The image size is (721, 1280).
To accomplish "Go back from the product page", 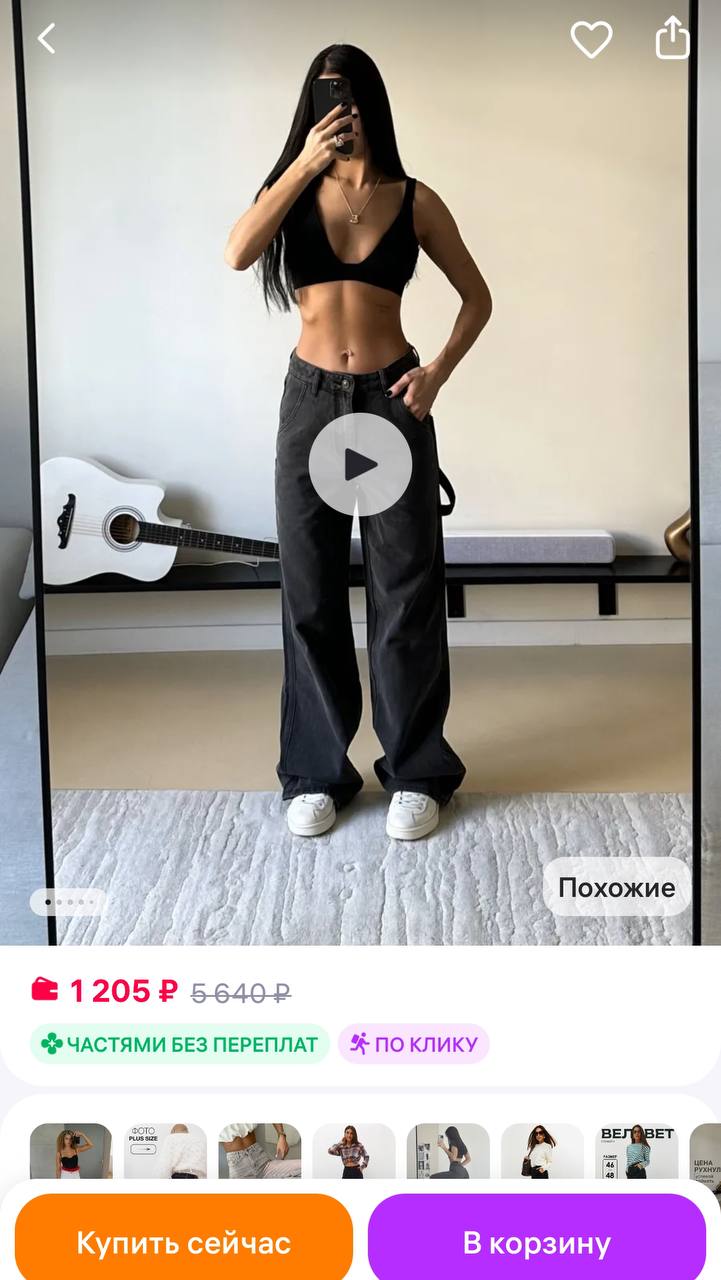I will [46, 39].
